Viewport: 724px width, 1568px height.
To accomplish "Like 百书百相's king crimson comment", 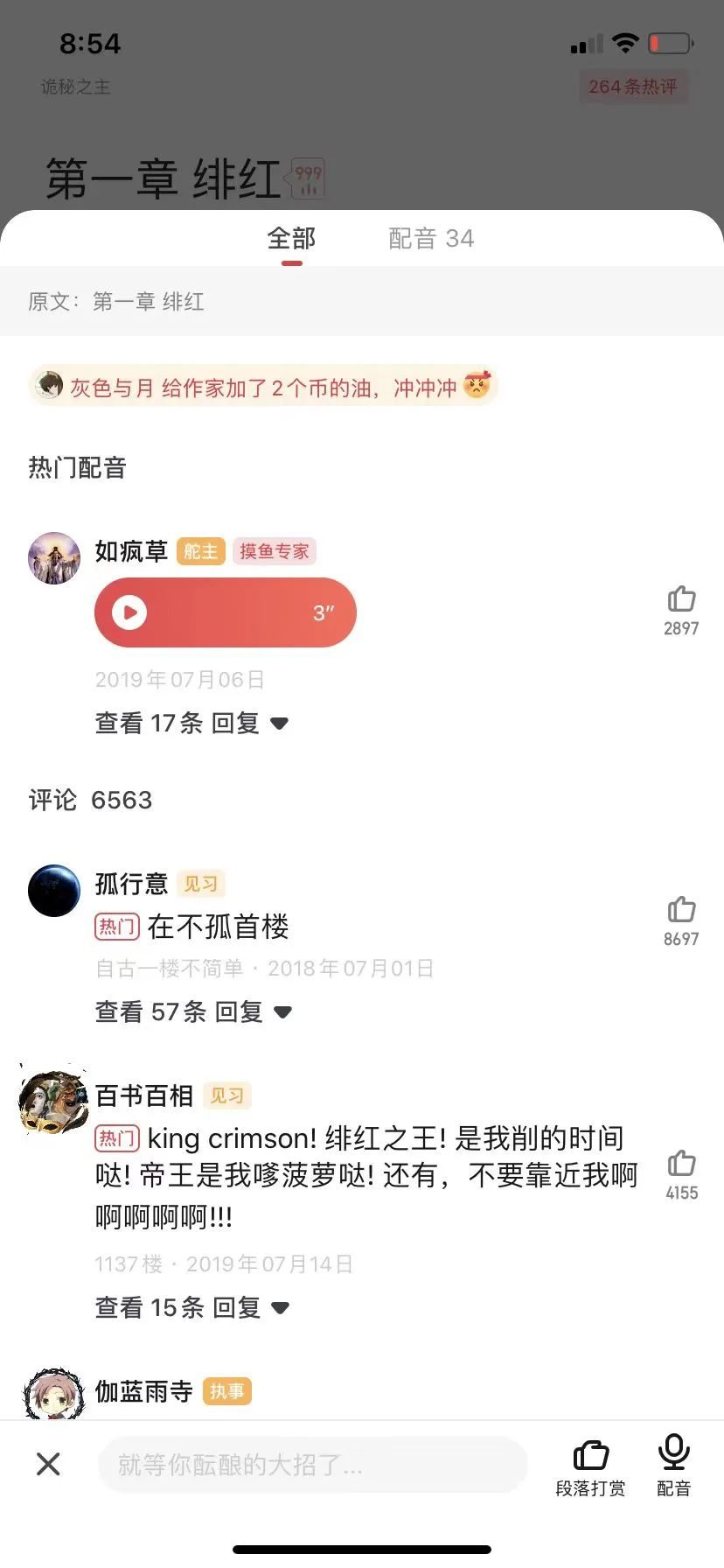I will click(681, 1165).
